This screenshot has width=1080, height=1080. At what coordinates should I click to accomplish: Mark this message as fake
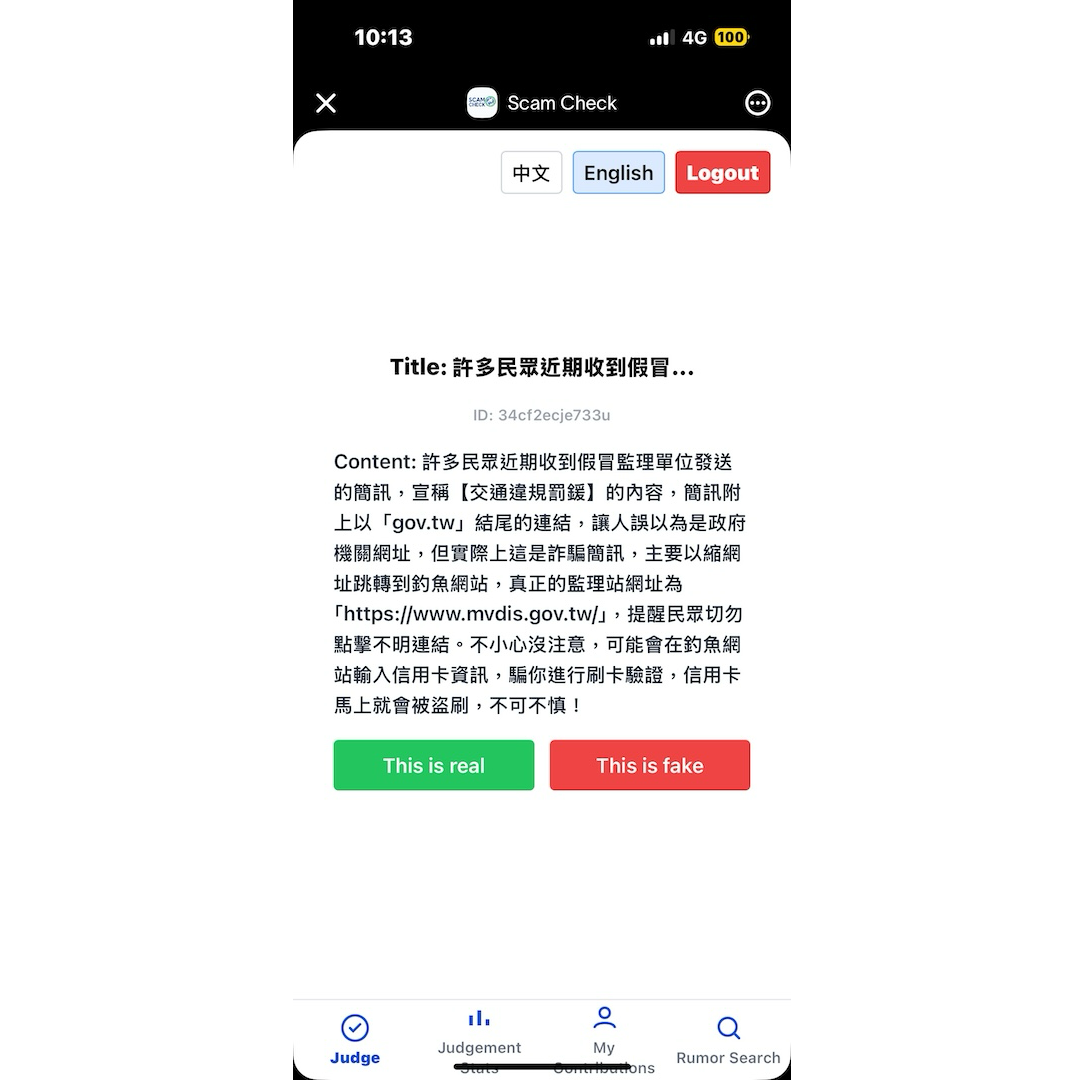point(649,765)
